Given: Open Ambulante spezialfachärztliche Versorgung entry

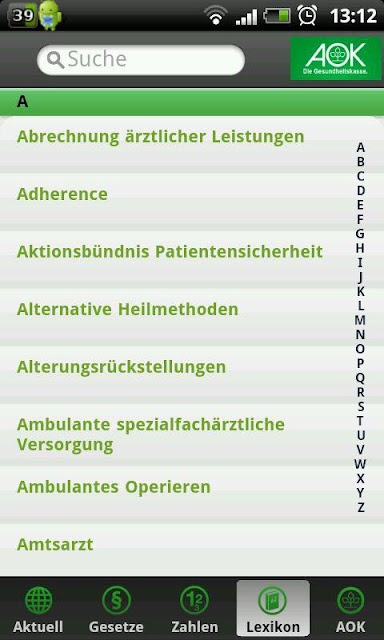Looking at the screenshot, I should pyautogui.click(x=192, y=435).
